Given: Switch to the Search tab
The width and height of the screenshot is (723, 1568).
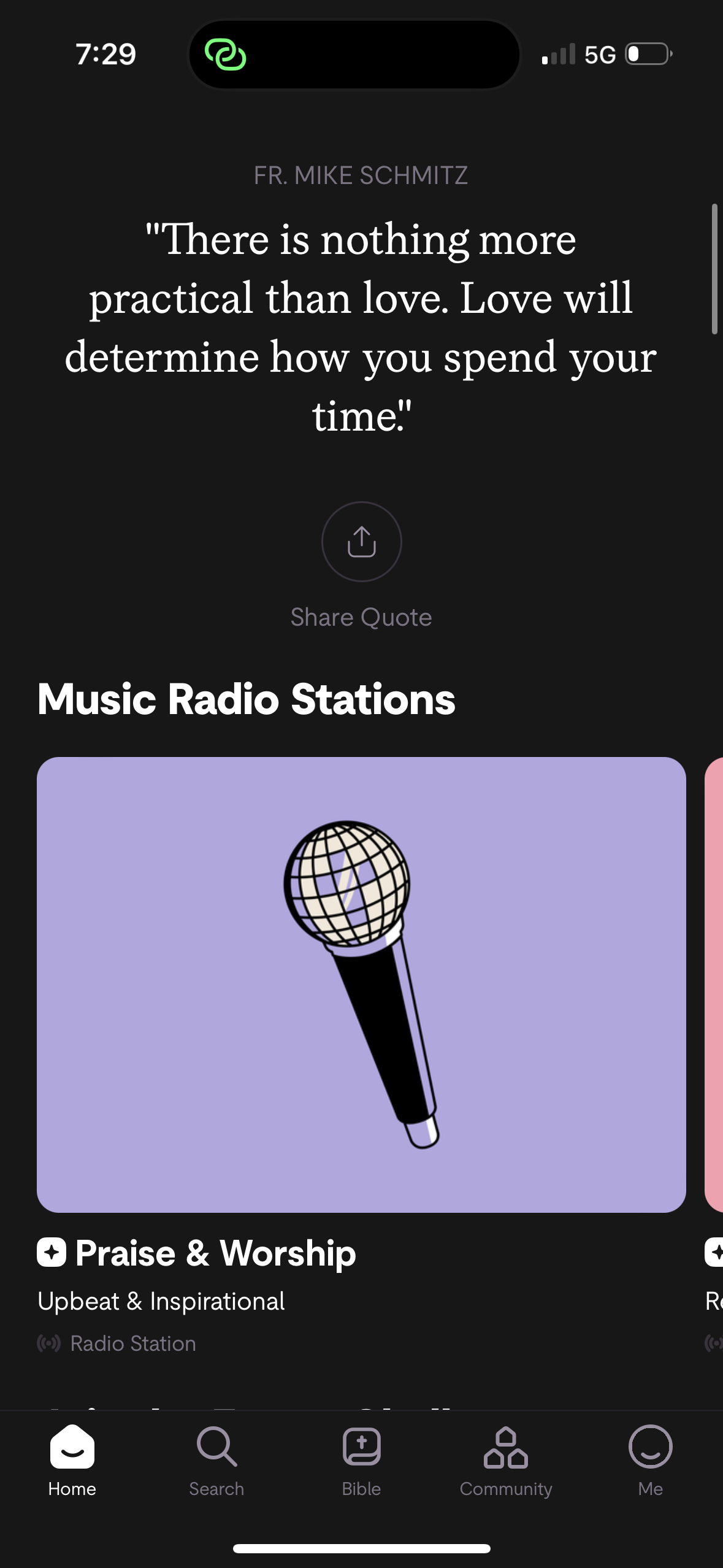Looking at the screenshot, I should pyautogui.click(x=216, y=1461).
